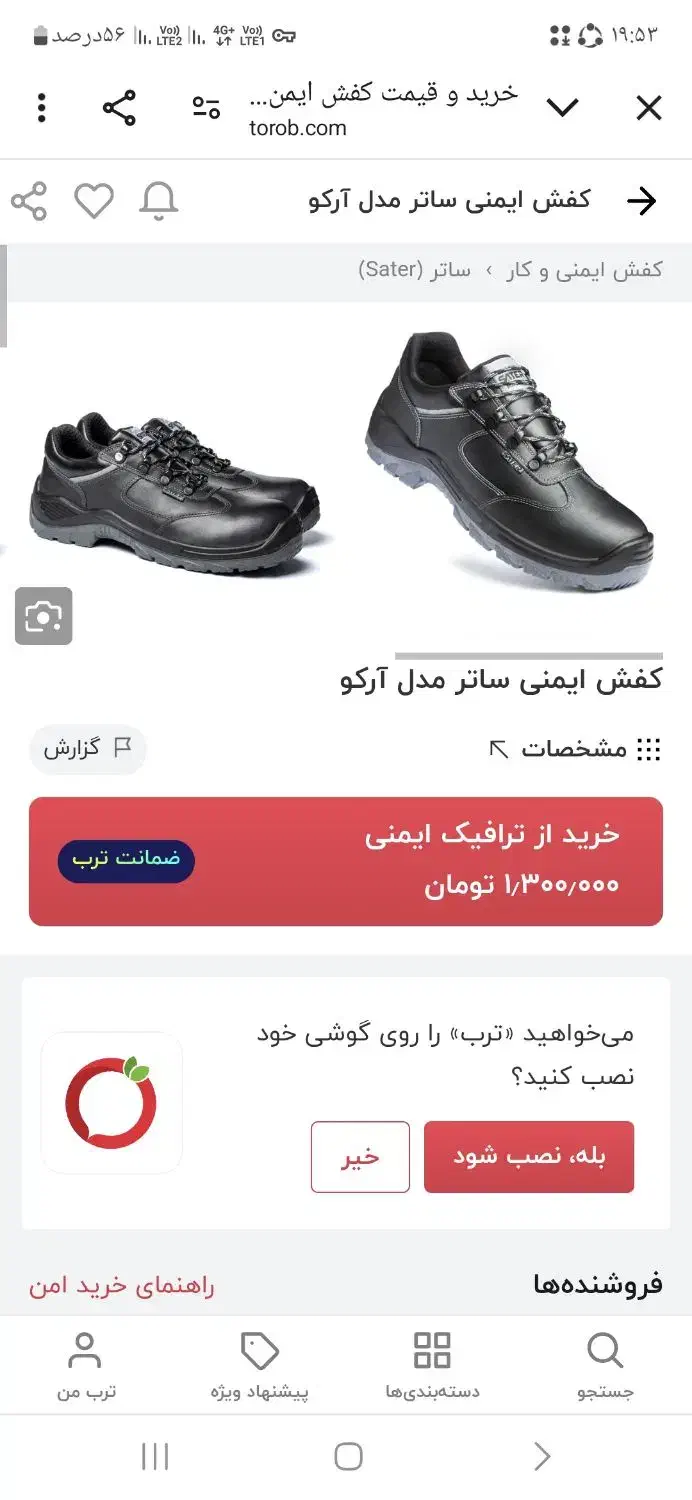Switch to the دسته‌بندی‌ها tab
692x1500 pixels.
coord(432,1365)
